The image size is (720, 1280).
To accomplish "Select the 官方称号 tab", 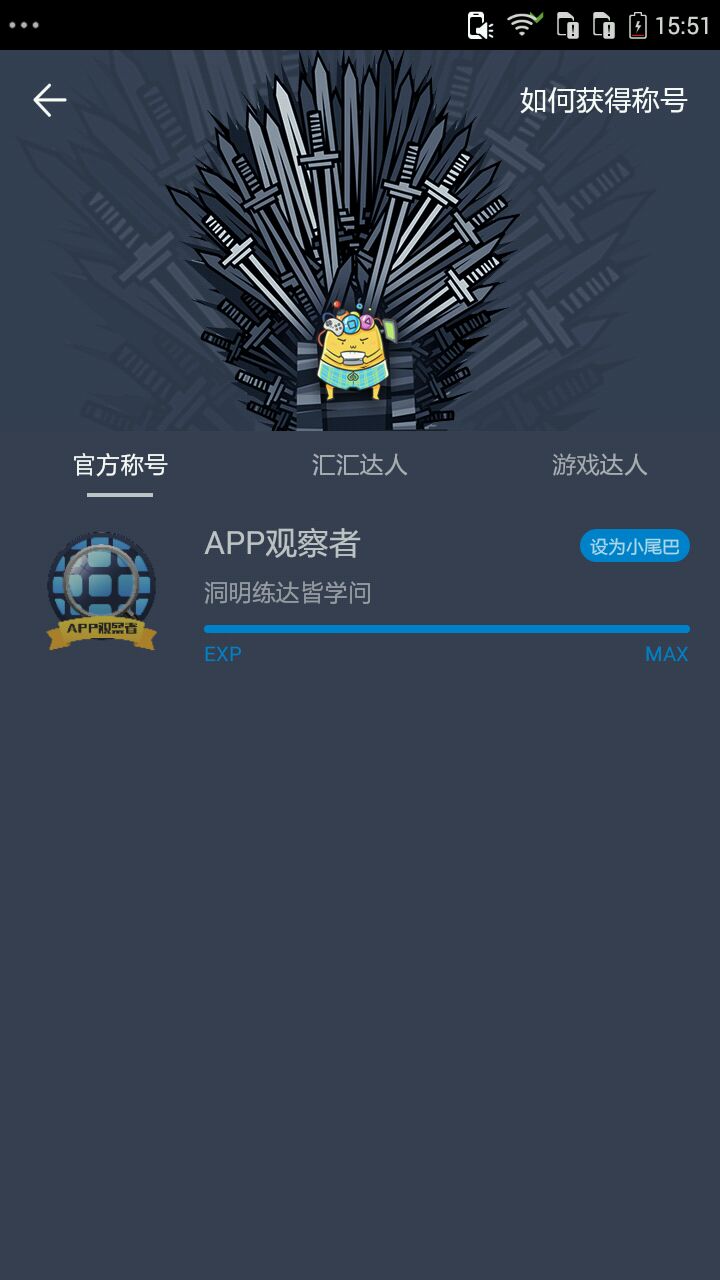I will [120, 465].
